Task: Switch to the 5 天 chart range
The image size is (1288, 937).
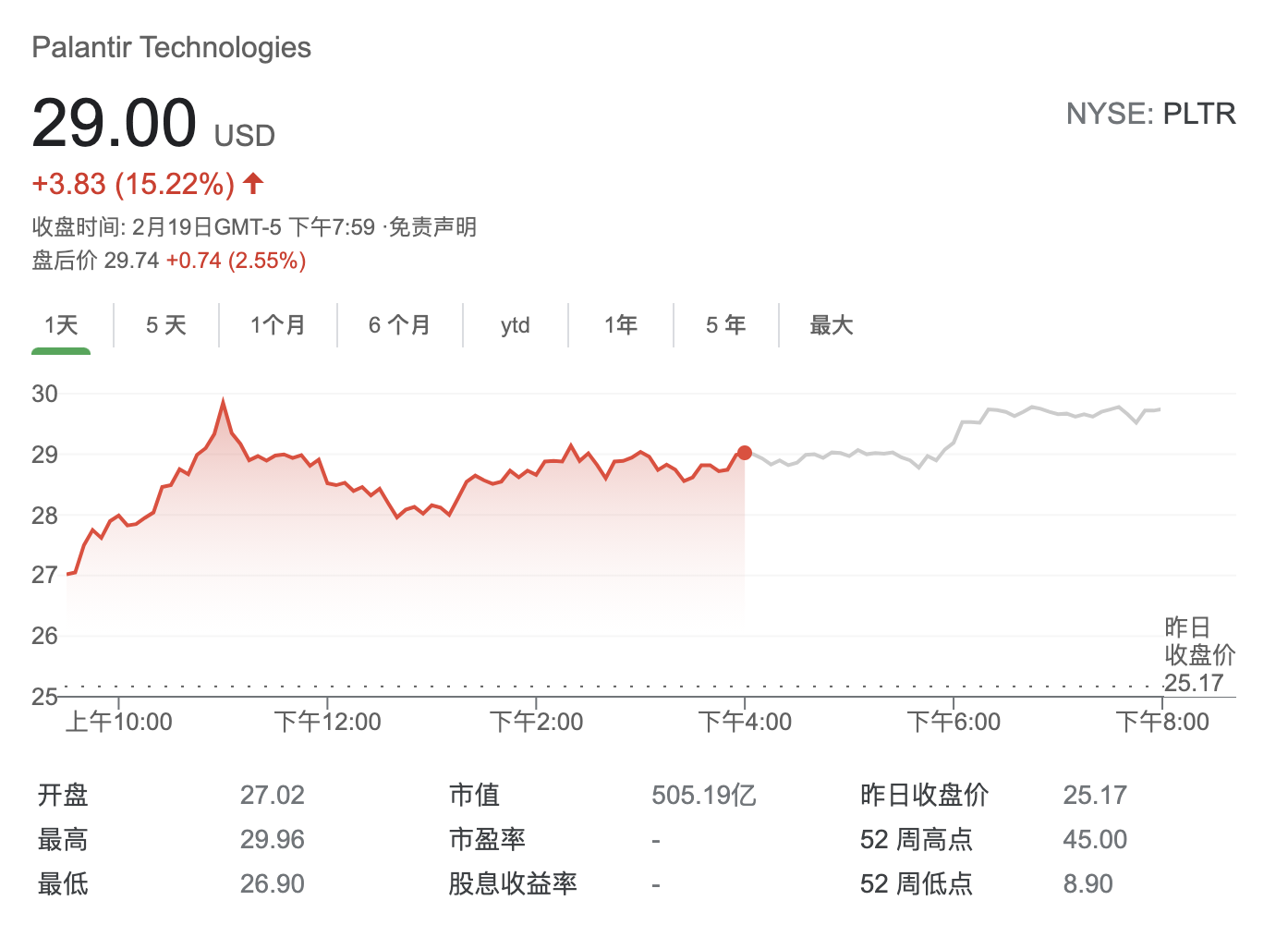Action: 166,325
